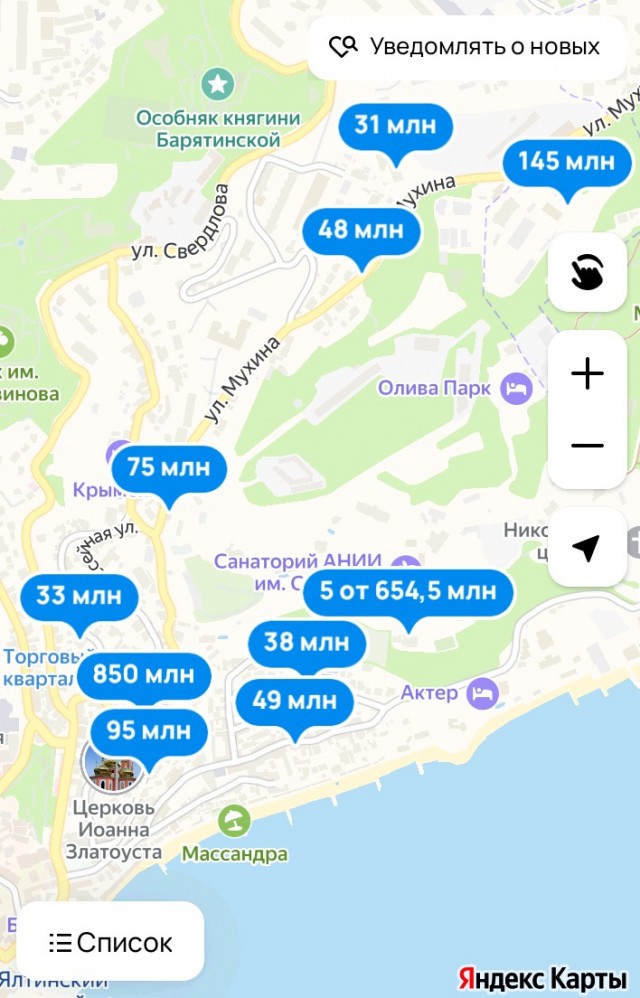Select the 48 млн price marker
The height and width of the screenshot is (998, 640).
tap(361, 230)
